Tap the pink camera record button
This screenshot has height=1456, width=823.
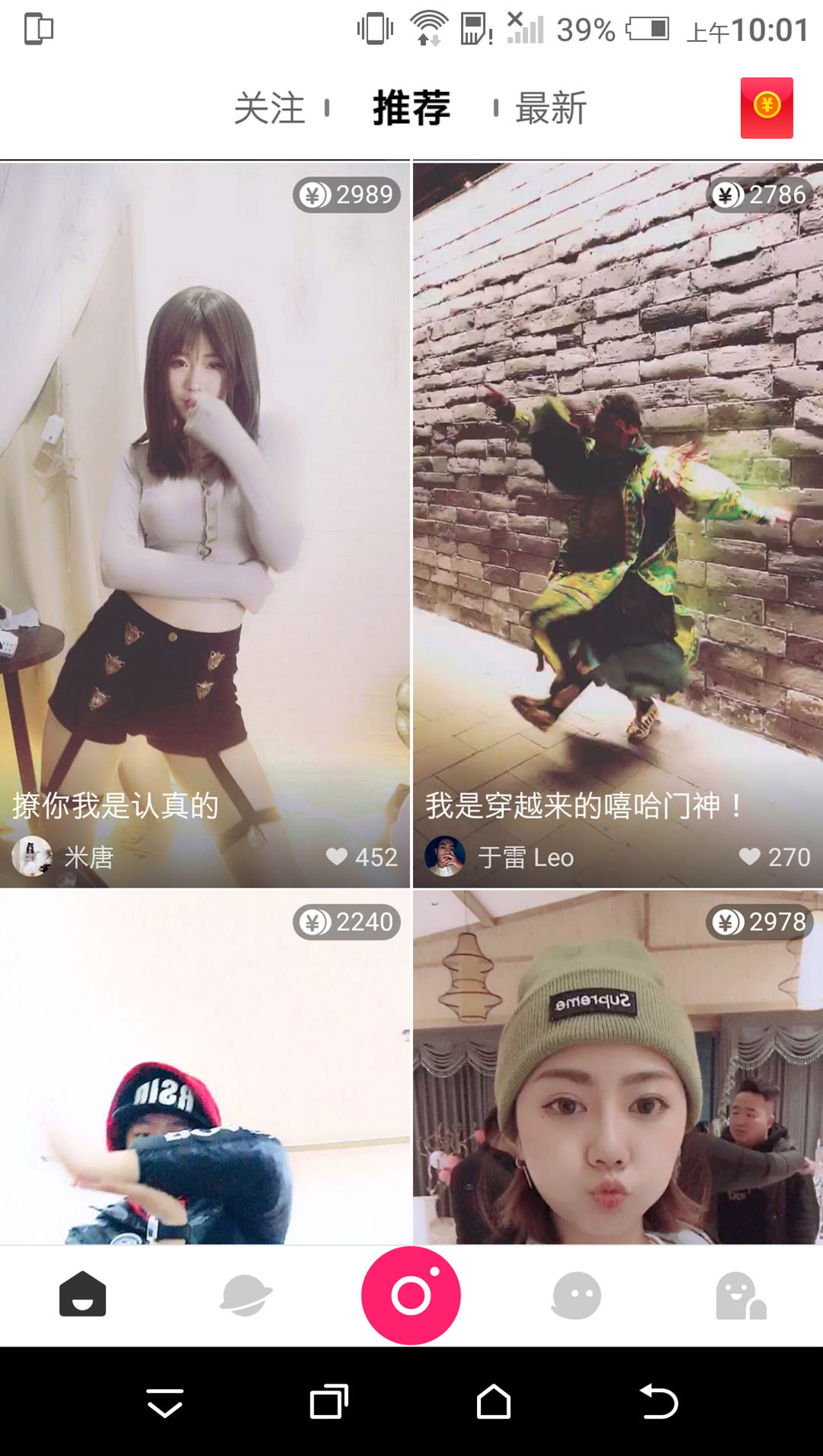click(411, 1295)
